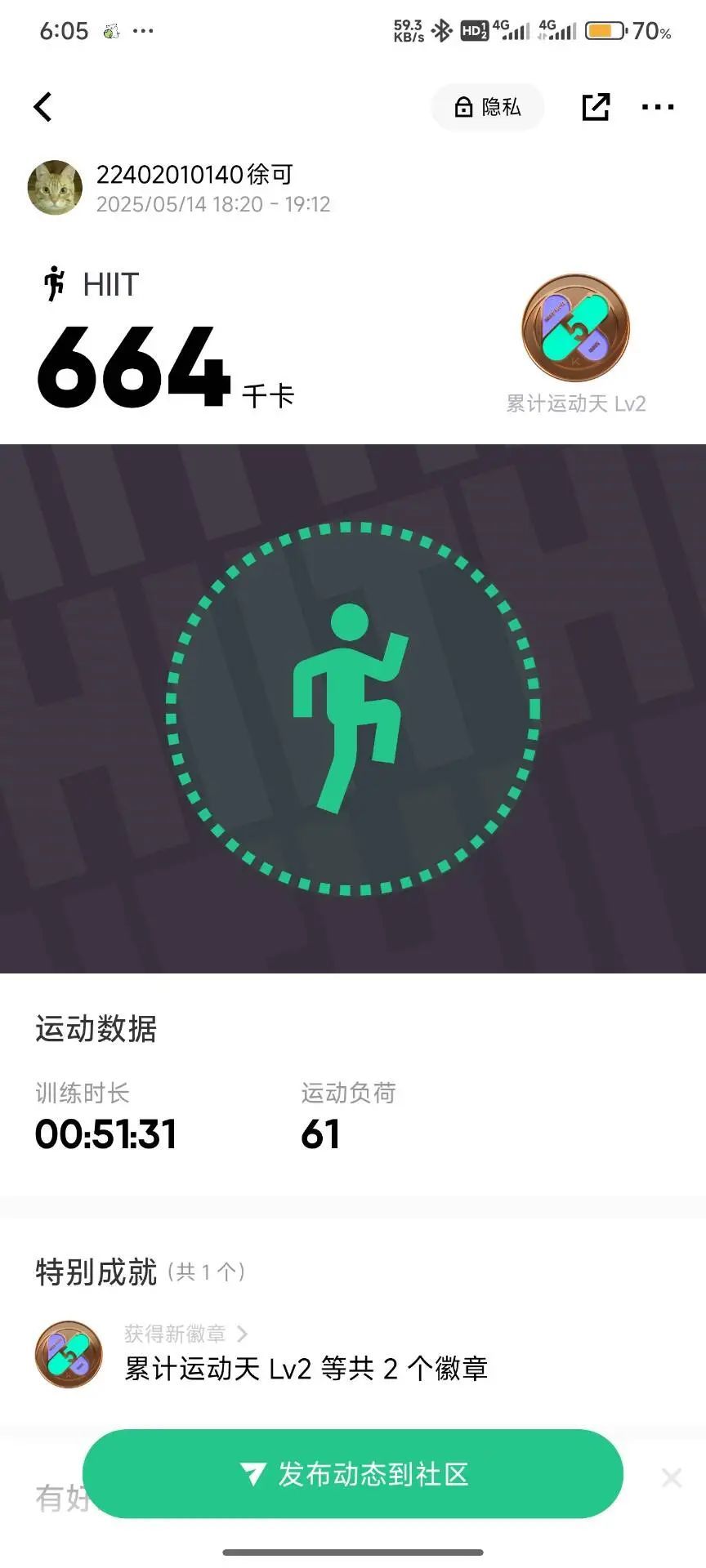
Task: Open the 隐私 privacy setting
Action: [488, 107]
